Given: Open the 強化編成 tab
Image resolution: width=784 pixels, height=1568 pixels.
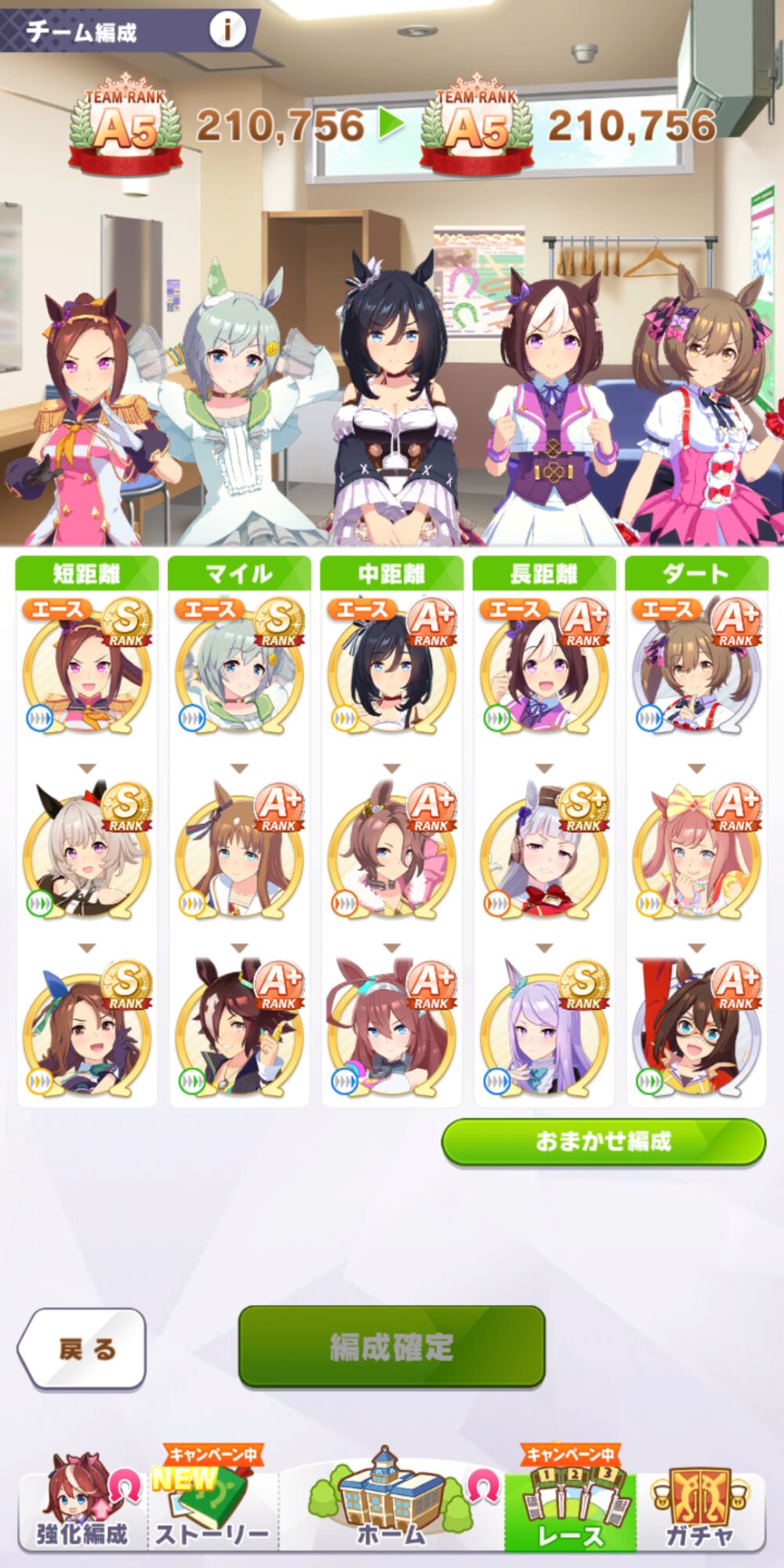Looking at the screenshot, I should click(x=82, y=1501).
